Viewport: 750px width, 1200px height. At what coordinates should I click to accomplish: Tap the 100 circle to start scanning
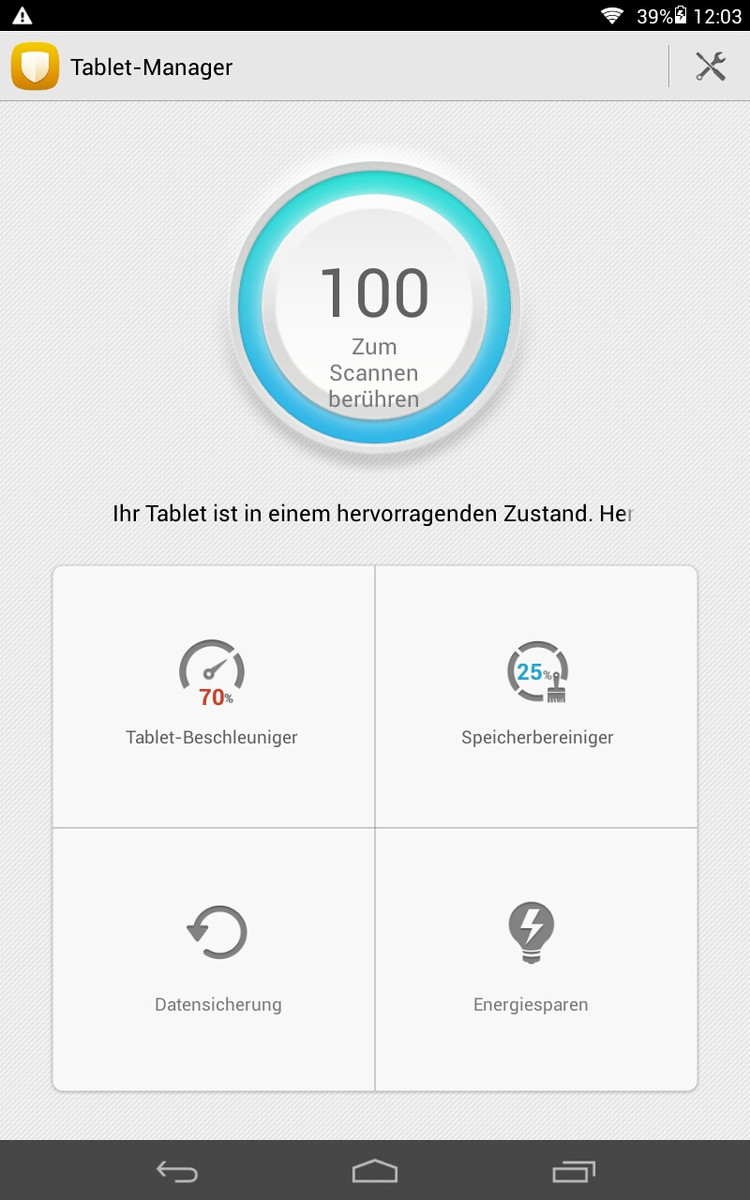pyautogui.click(x=375, y=306)
